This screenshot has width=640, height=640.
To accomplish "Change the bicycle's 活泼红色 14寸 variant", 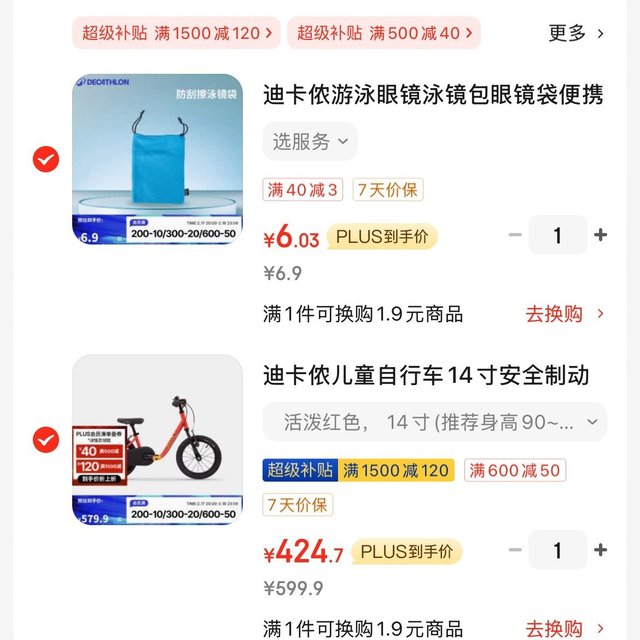I will click(434, 422).
